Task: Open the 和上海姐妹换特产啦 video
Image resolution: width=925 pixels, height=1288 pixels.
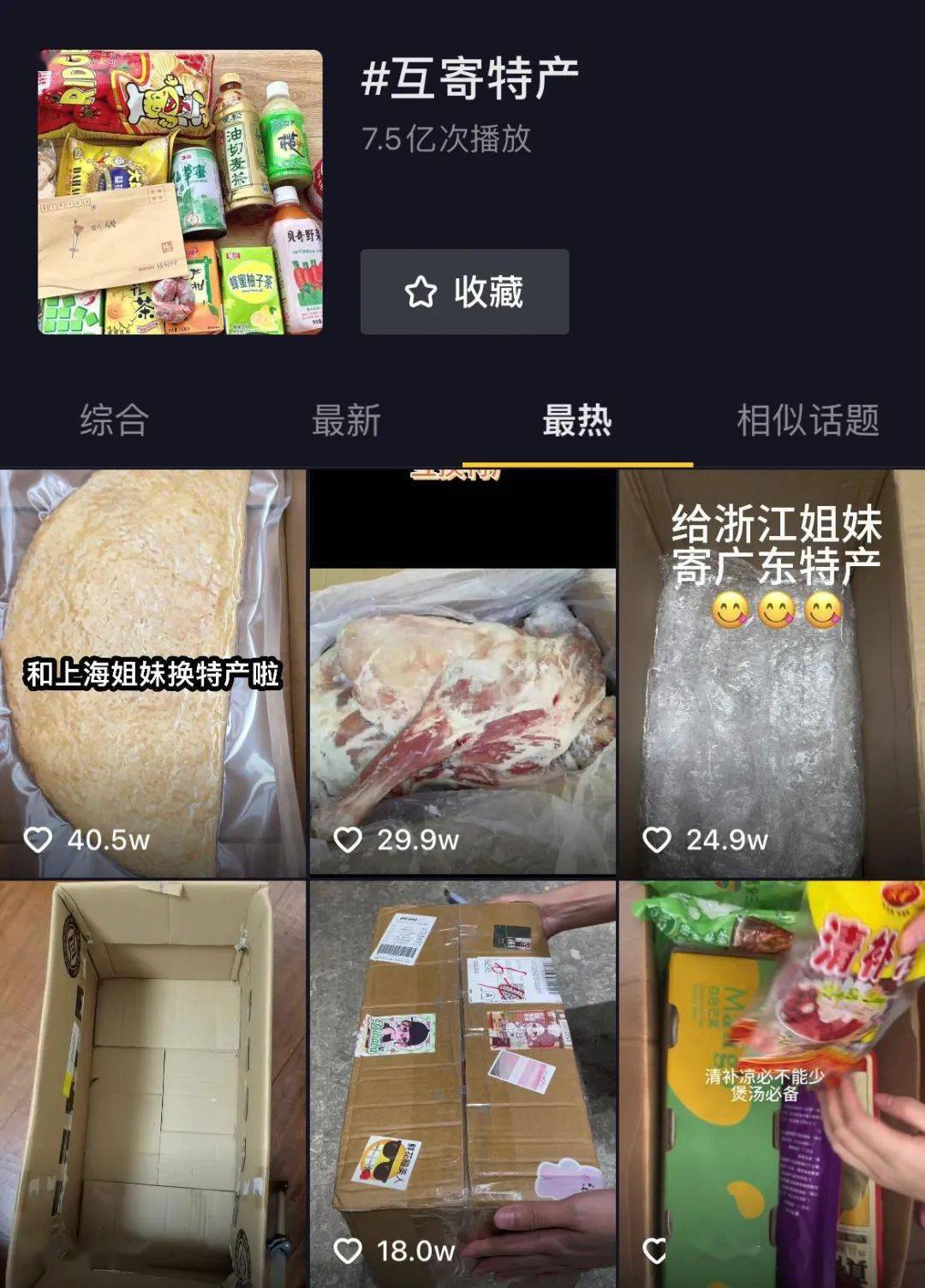Action: click(x=152, y=673)
